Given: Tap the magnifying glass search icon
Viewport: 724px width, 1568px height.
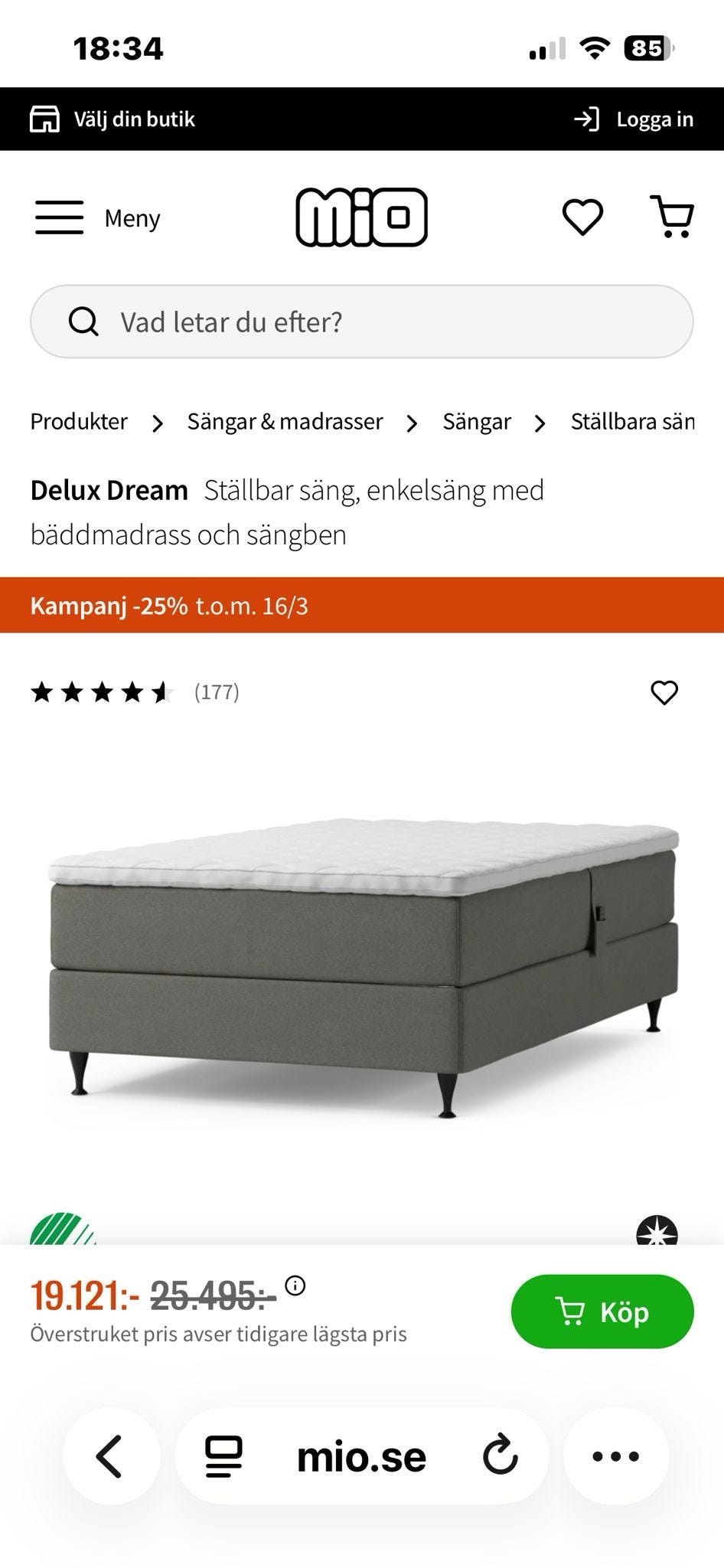Looking at the screenshot, I should (83, 322).
